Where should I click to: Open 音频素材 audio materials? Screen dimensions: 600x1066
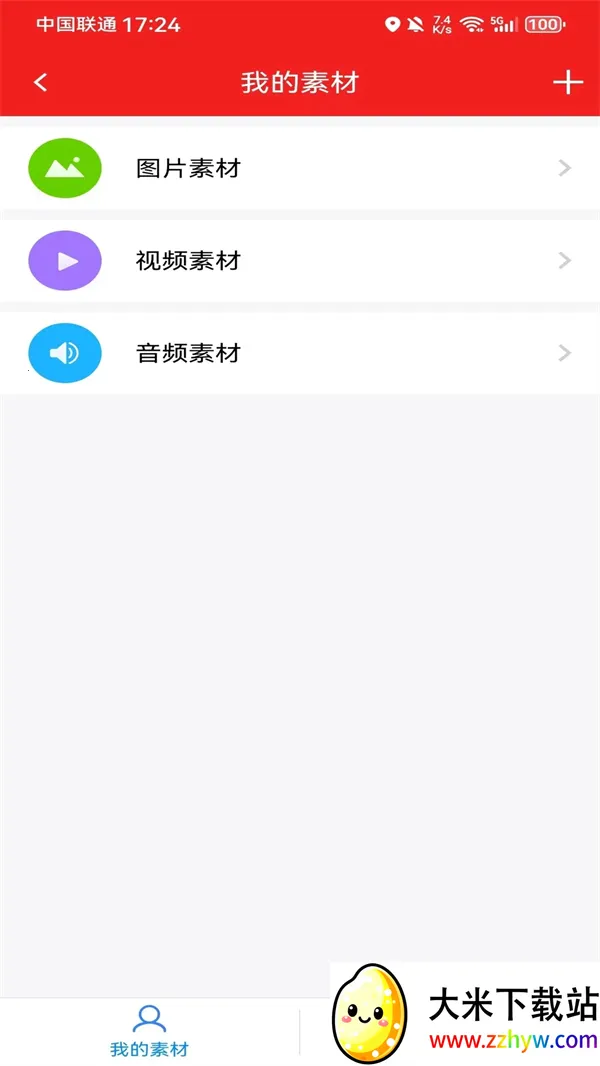pos(300,353)
